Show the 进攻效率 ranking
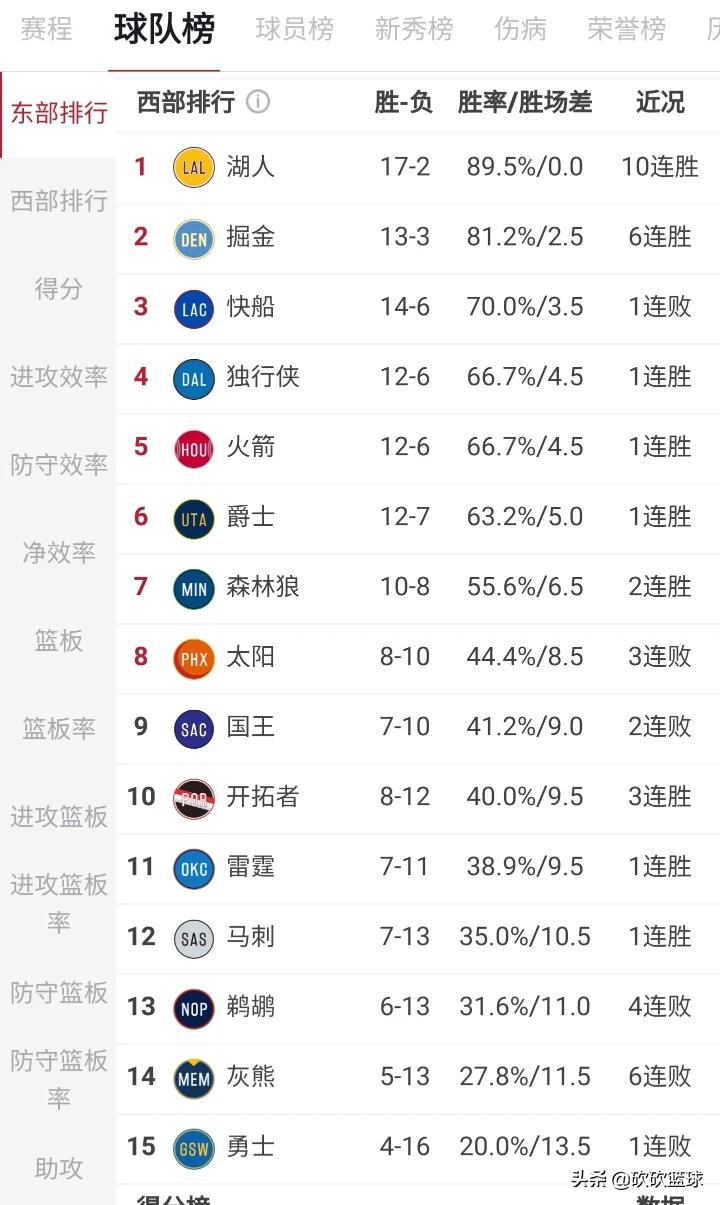720x1205 pixels. (58, 377)
